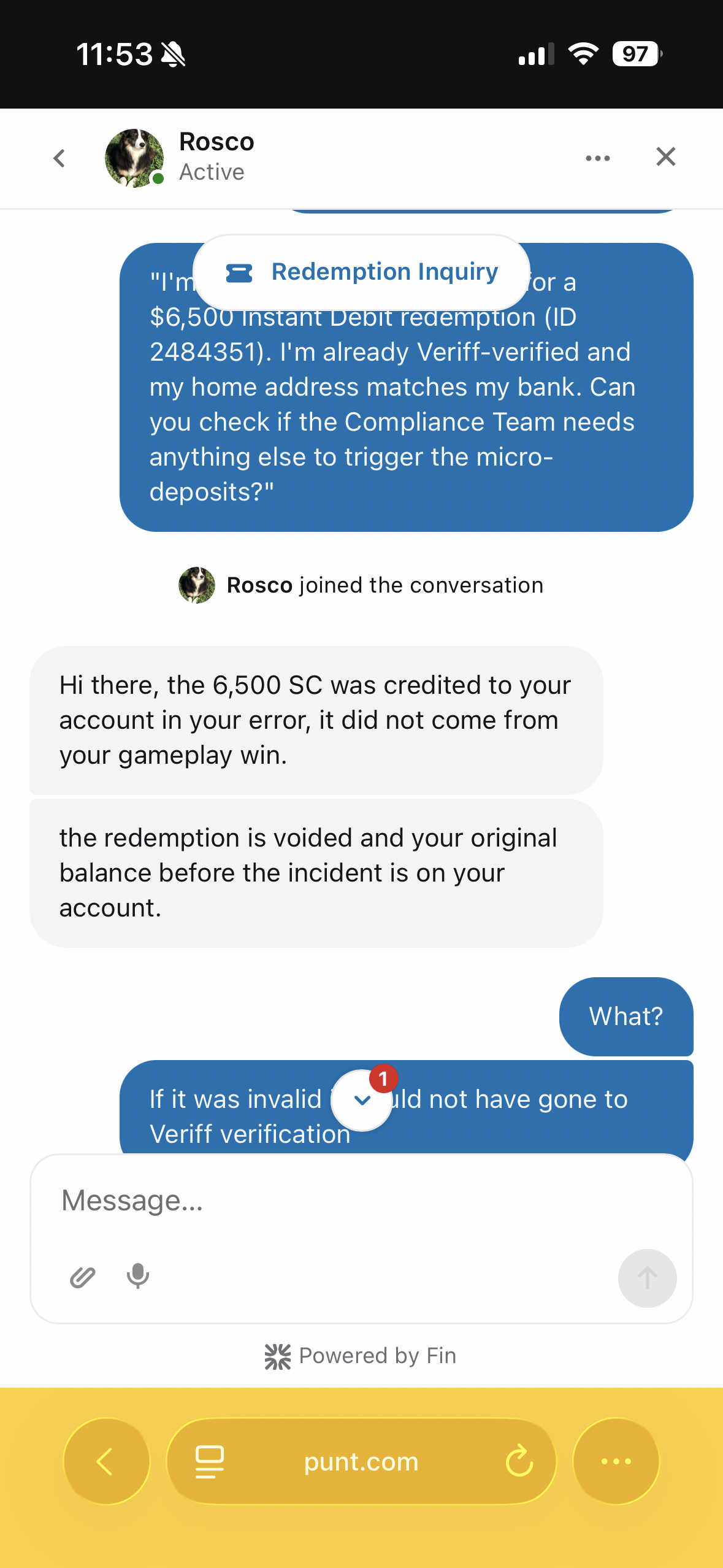Tap the browser back button
Screen dimensions: 723x1568
106,1461
